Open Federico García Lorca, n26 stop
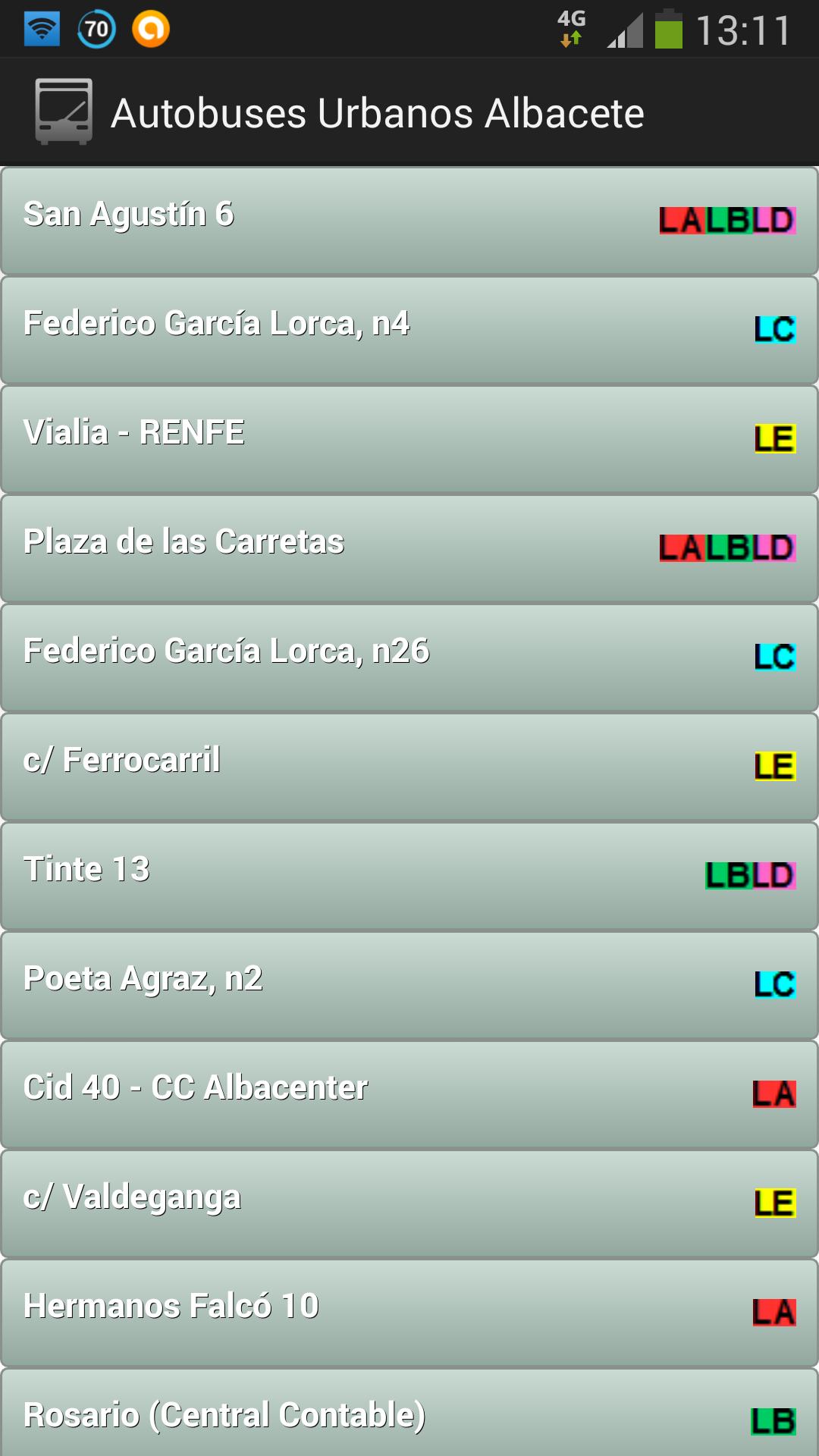 tap(409, 657)
